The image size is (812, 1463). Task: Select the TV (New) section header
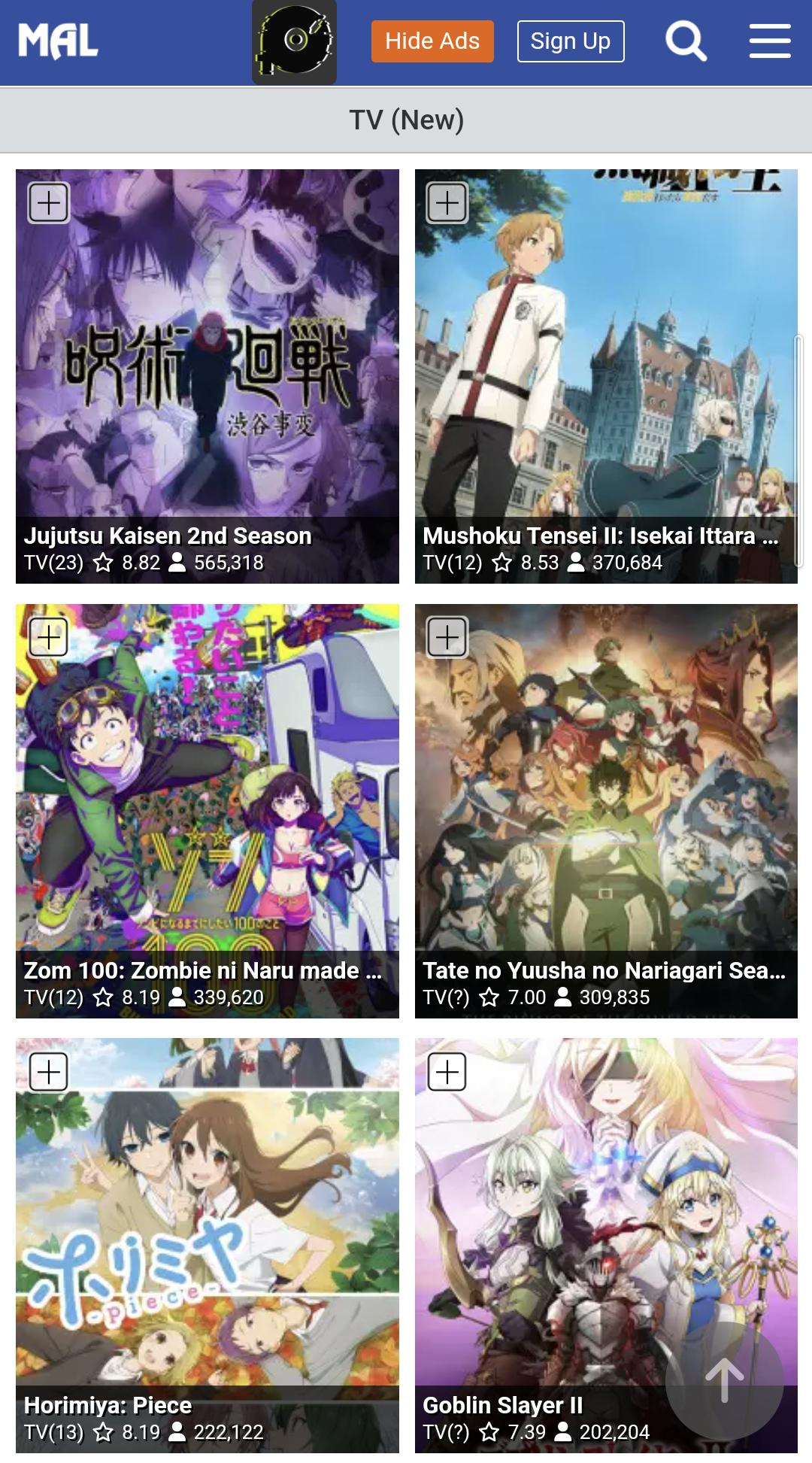406,119
